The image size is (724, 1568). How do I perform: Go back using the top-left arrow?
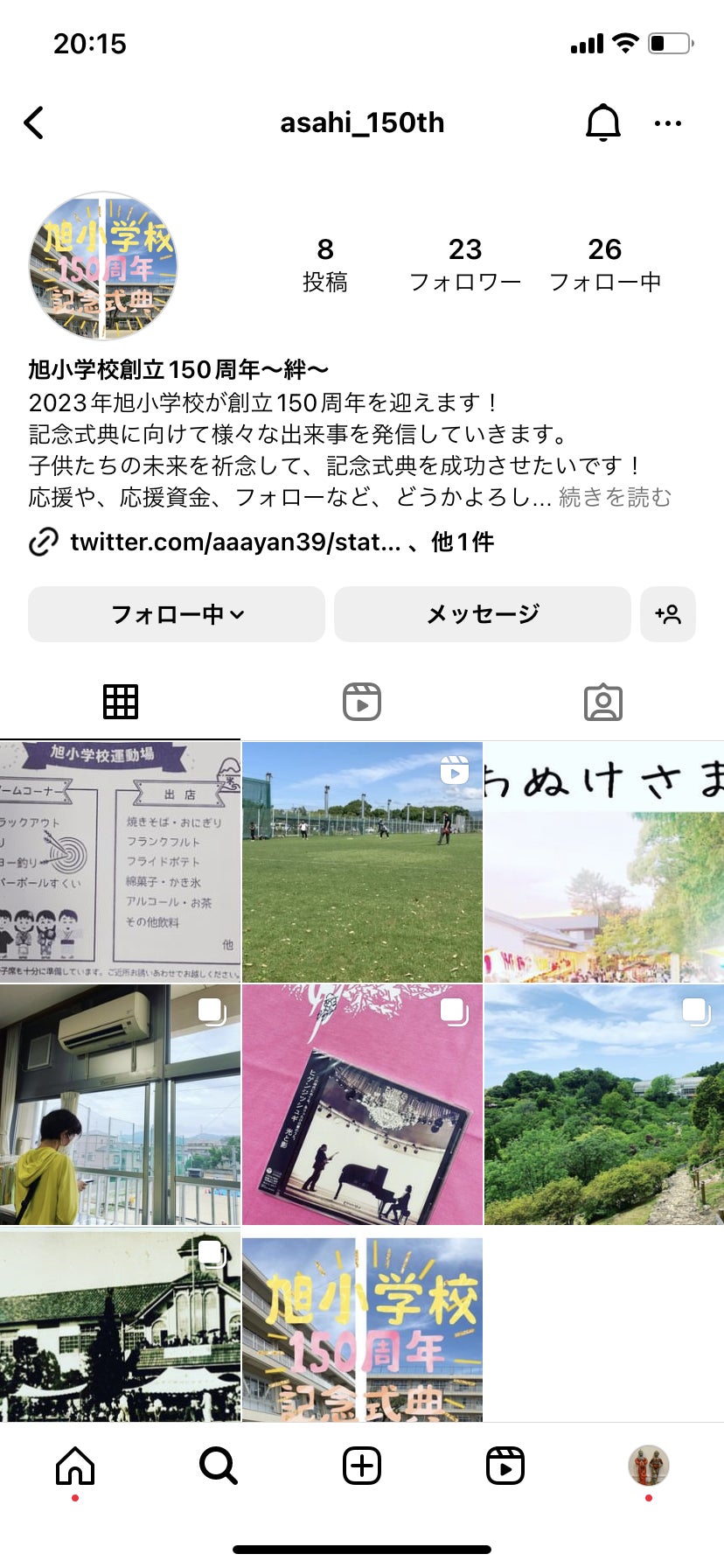(34, 123)
